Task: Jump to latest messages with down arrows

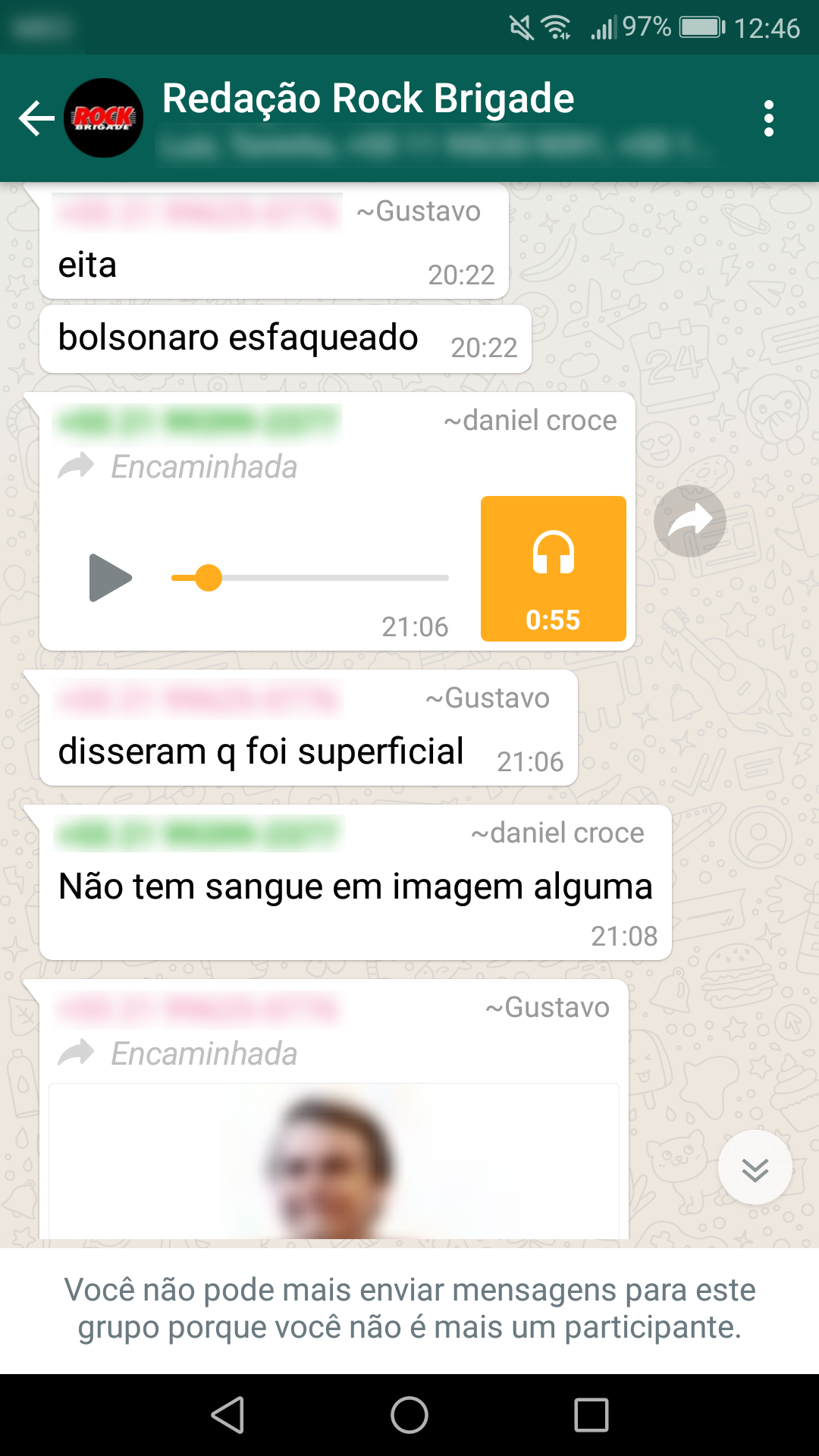Action: click(x=755, y=1168)
